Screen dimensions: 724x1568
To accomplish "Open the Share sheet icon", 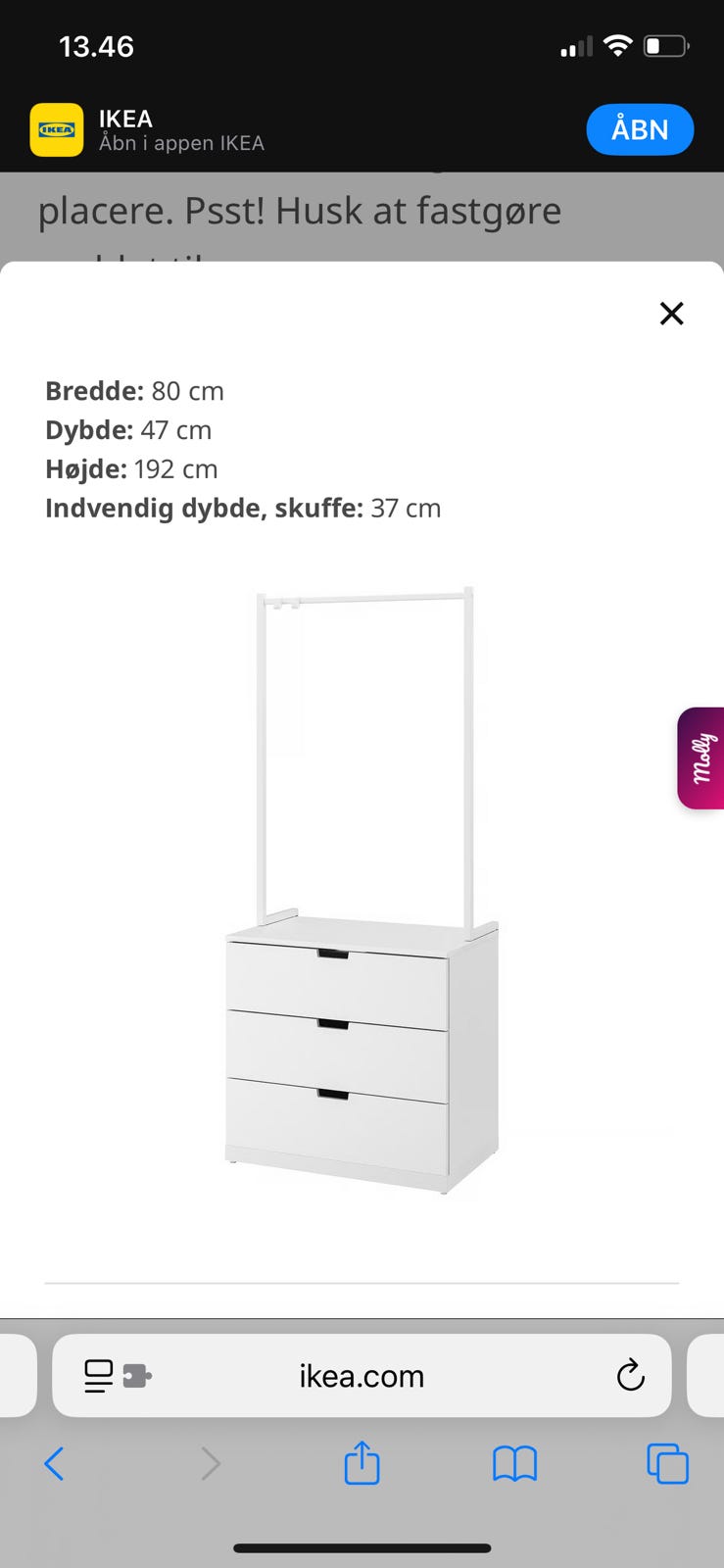I will click(x=362, y=1463).
